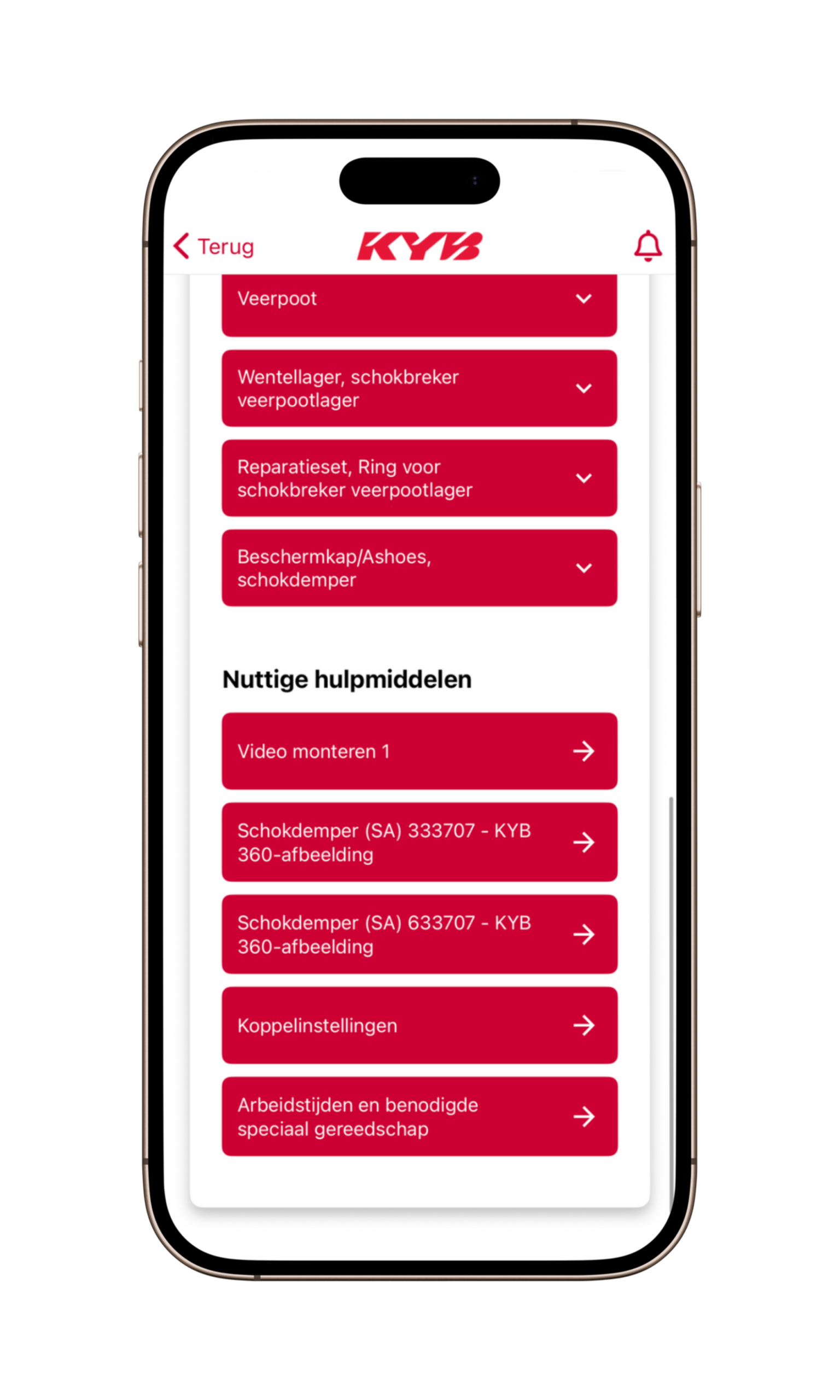Go back with the Terug button
This screenshot has width=840, height=1400.
point(213,247)
